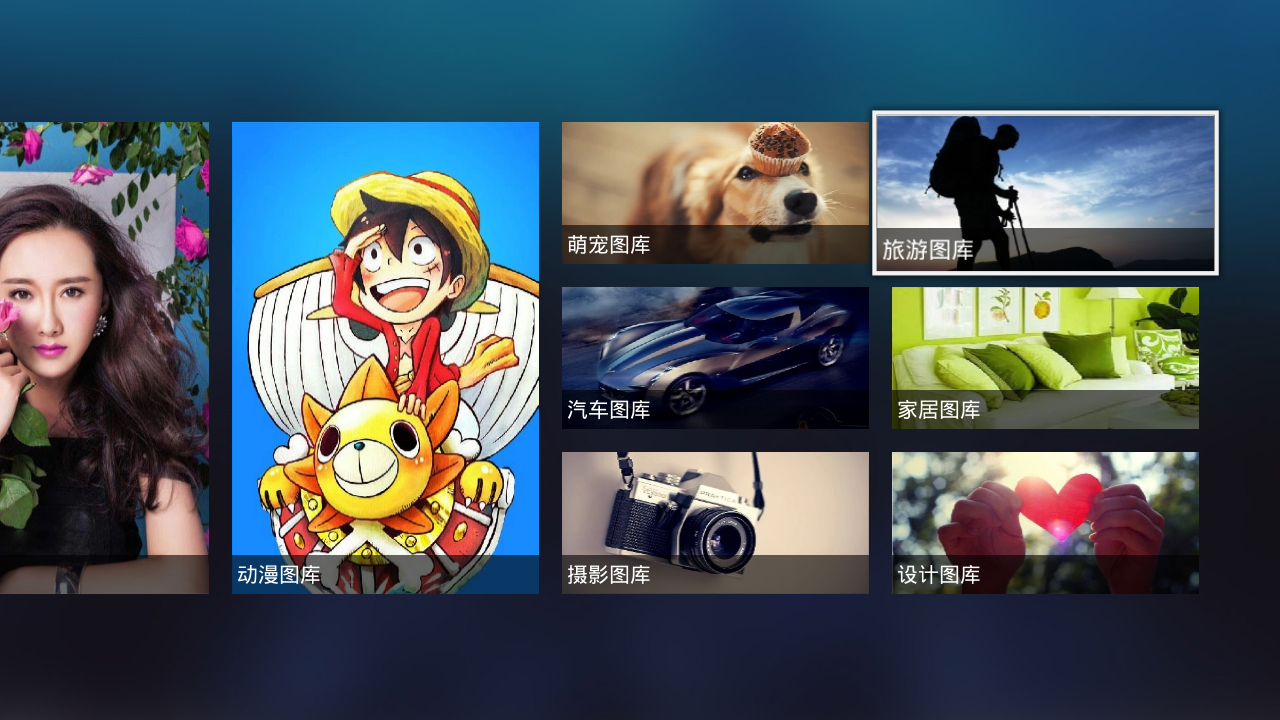The image size is (1280, 720).
Task: Open the 动漫图库 anime gallery tile
Action: [x=385, y=357]
